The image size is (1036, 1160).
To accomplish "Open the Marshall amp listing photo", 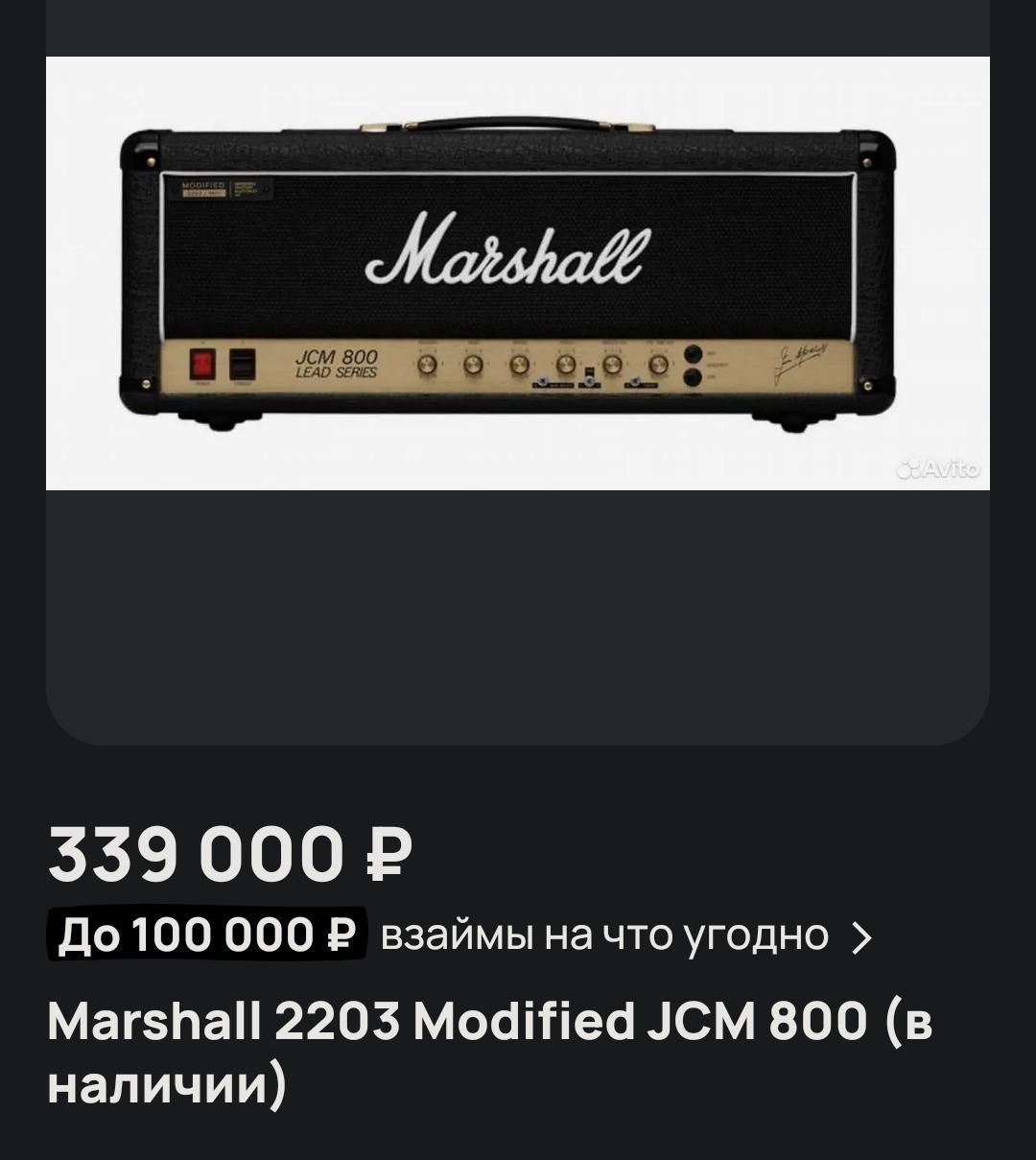I will click(517, 273).
